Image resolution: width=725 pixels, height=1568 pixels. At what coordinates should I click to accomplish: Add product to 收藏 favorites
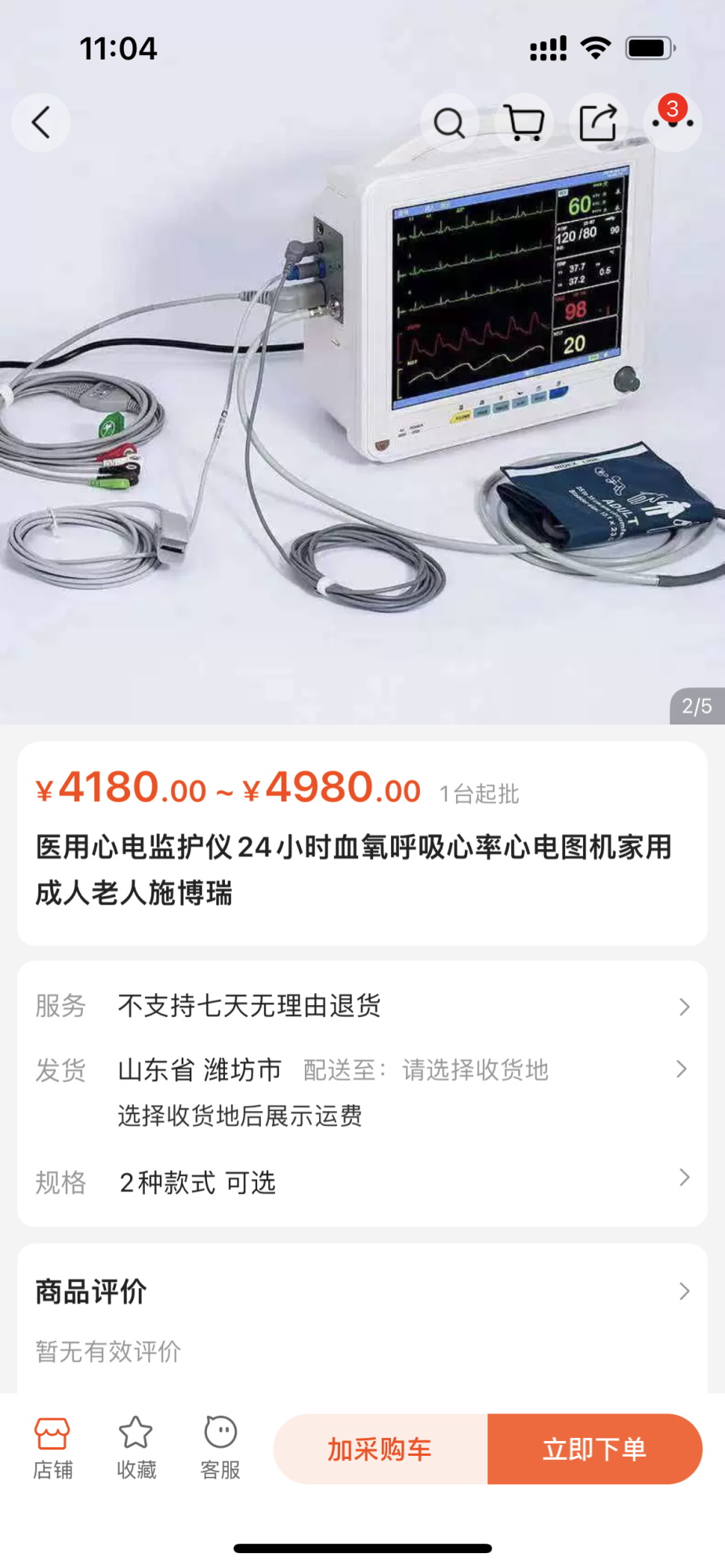click(136, 1448)
